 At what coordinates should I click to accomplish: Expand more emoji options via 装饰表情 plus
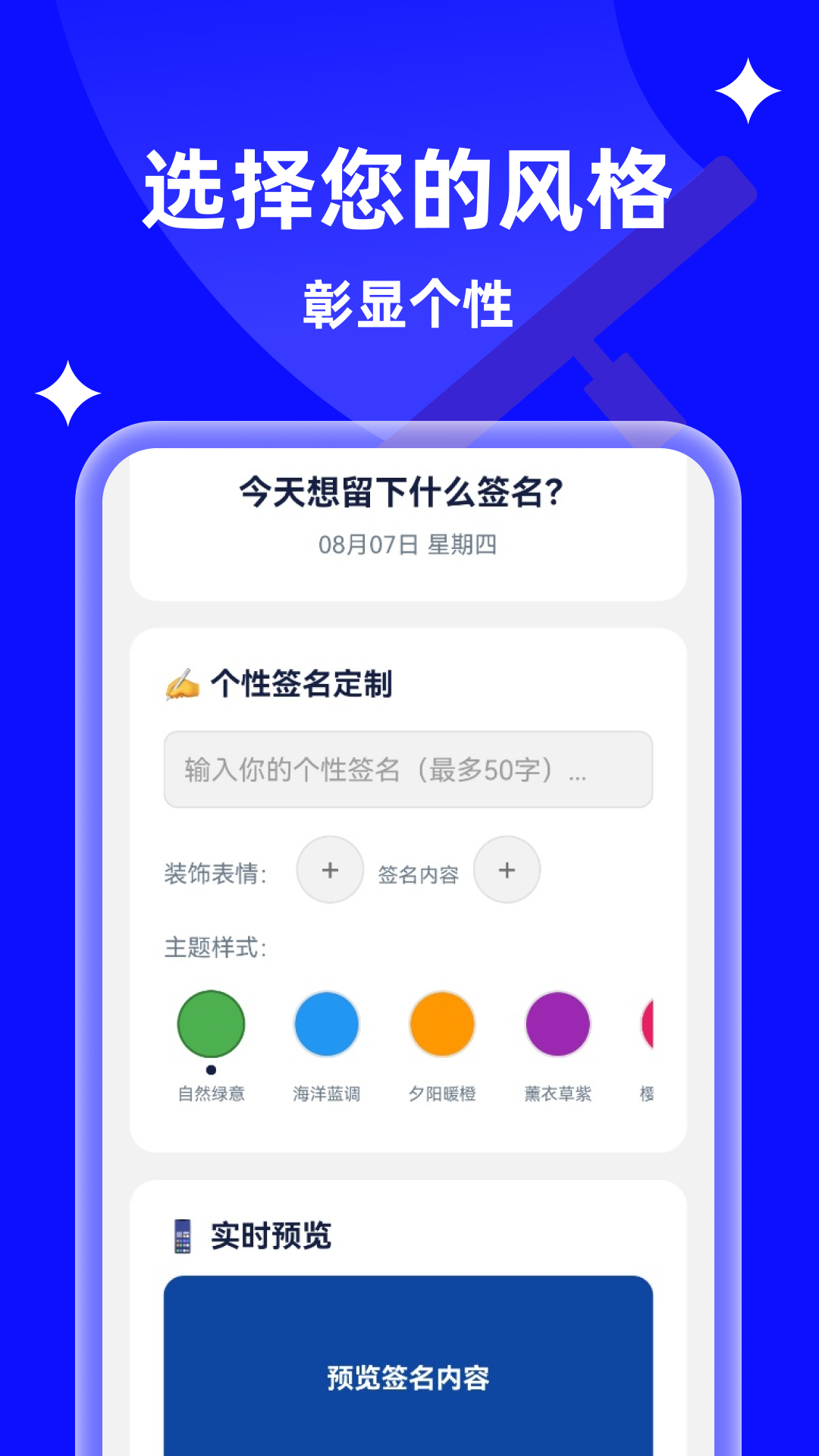(330, 870)
